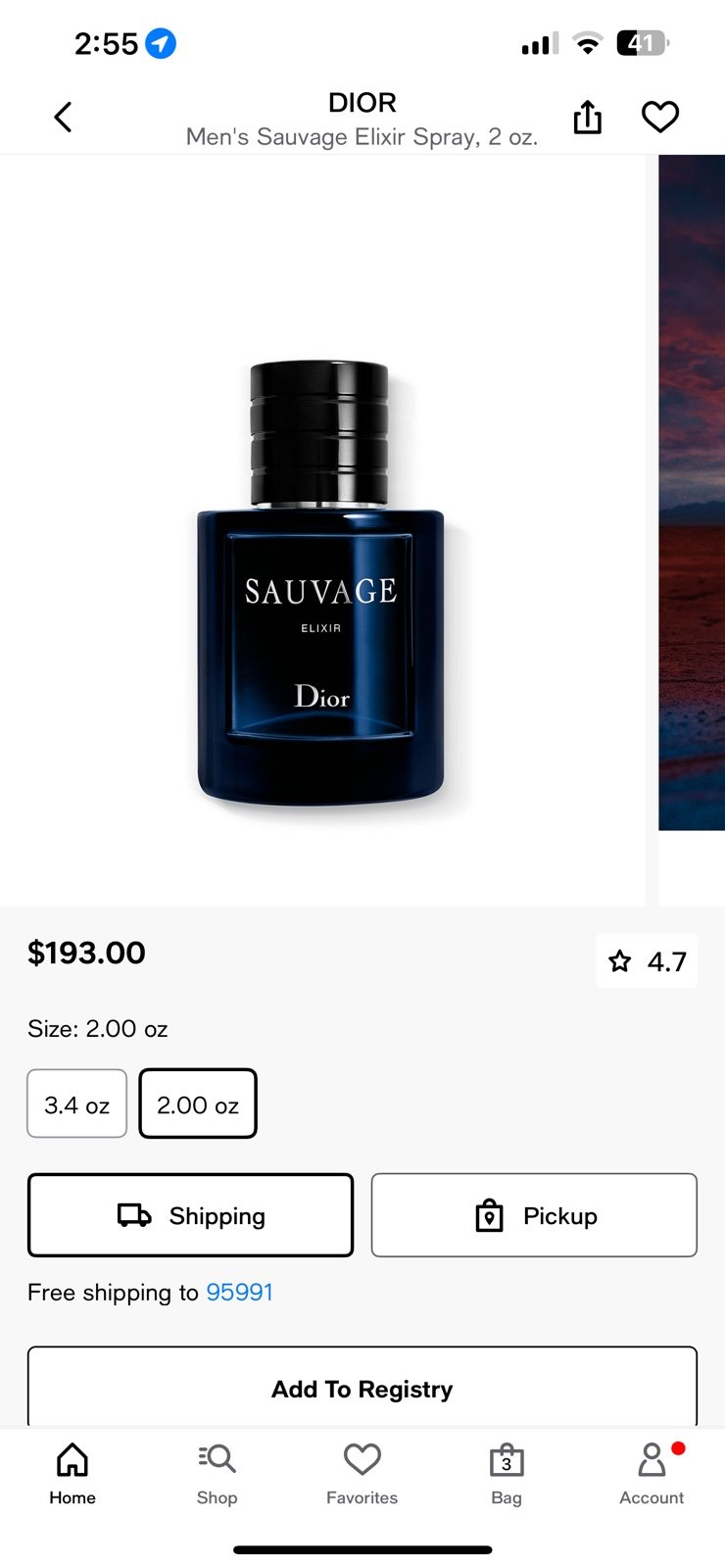
Task: Open the Sauvage Elixir bottle image
Action: point(321,585)
